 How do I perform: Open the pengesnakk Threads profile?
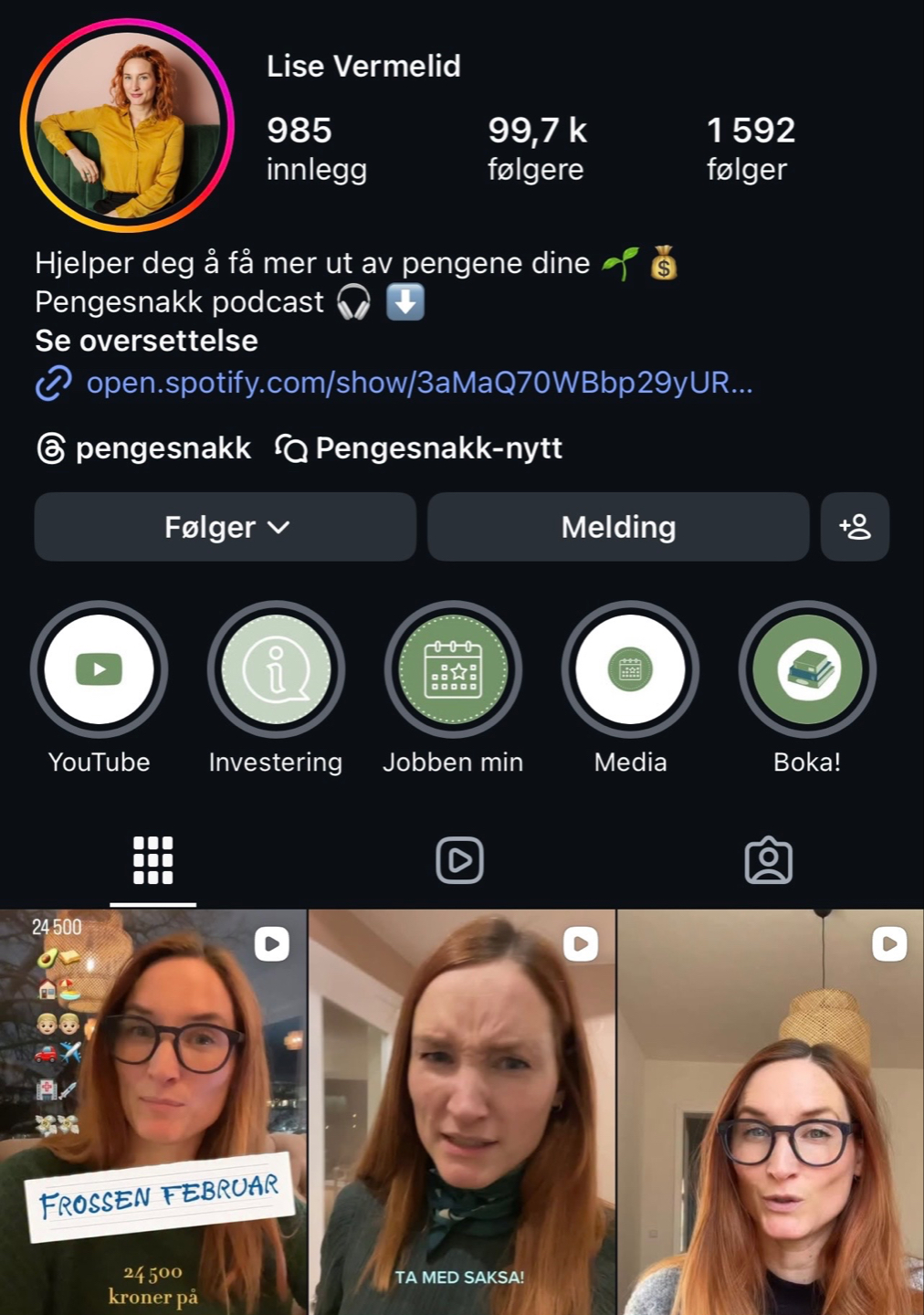[144, 448]
